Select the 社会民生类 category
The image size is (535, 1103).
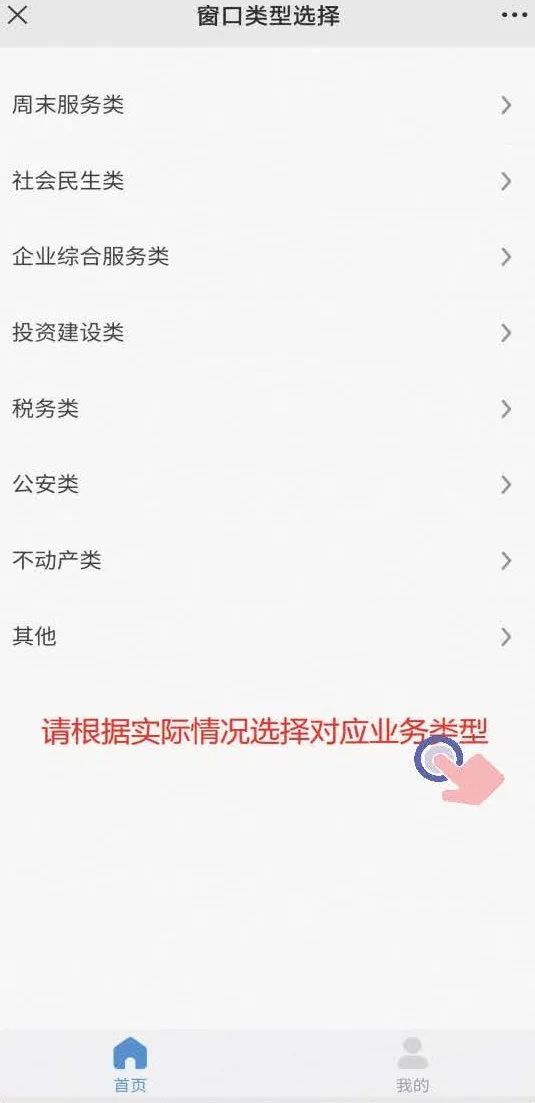tap(267, 181)
